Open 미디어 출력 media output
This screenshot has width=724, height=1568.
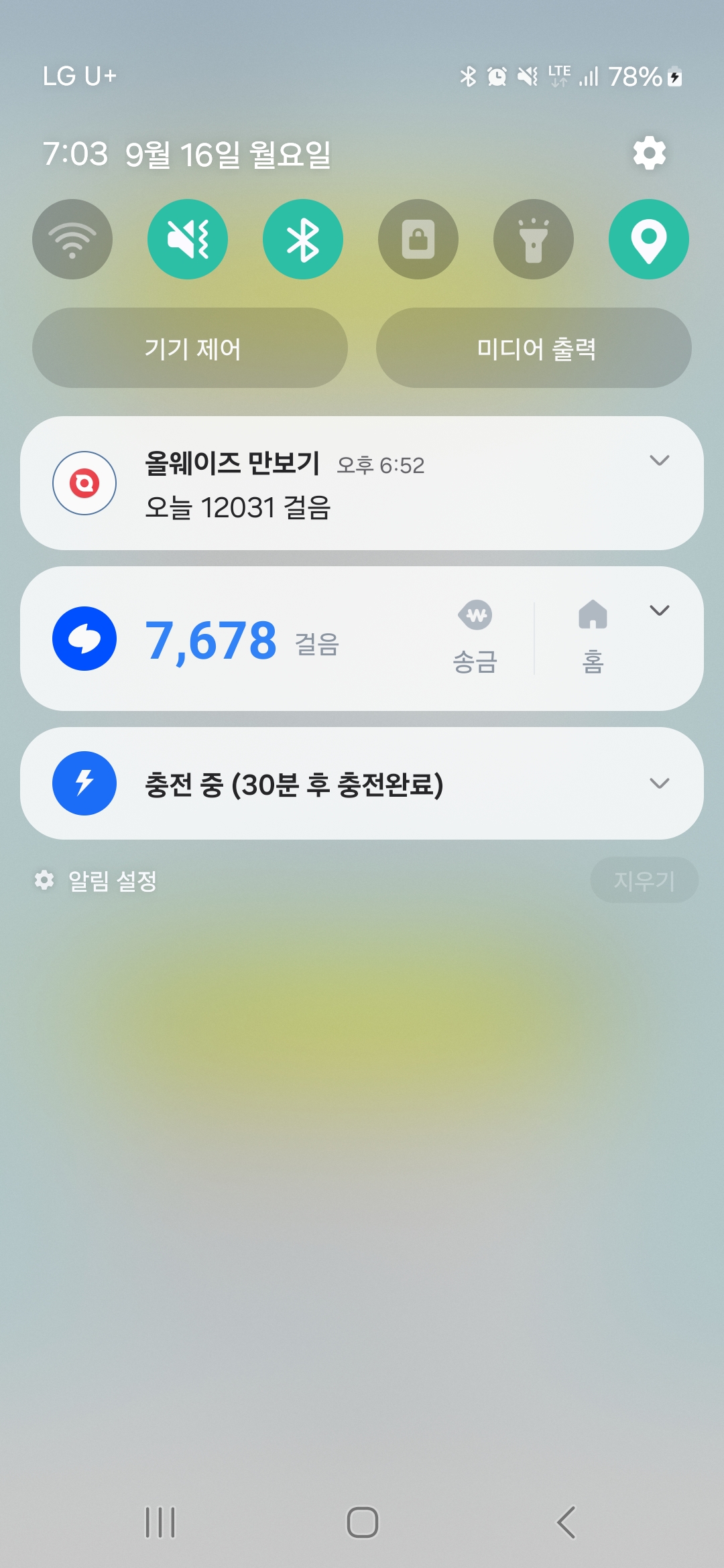coord(534,348)
